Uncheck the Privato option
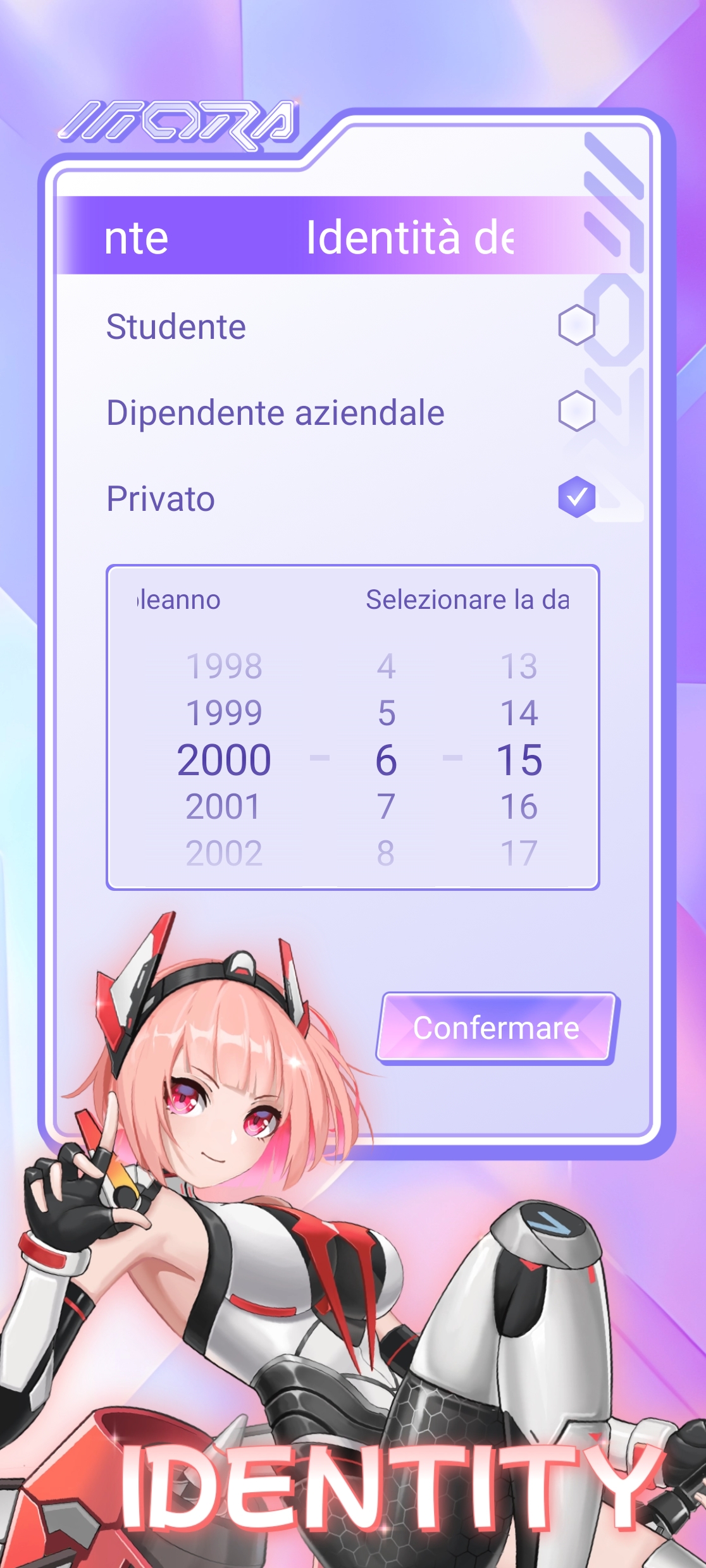The image size is (706, 1568). (x=576, y=497)
